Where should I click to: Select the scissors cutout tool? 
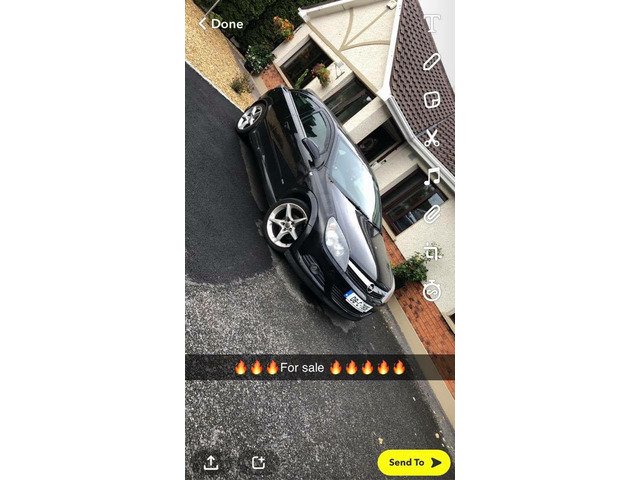click(x=431, y=138)
